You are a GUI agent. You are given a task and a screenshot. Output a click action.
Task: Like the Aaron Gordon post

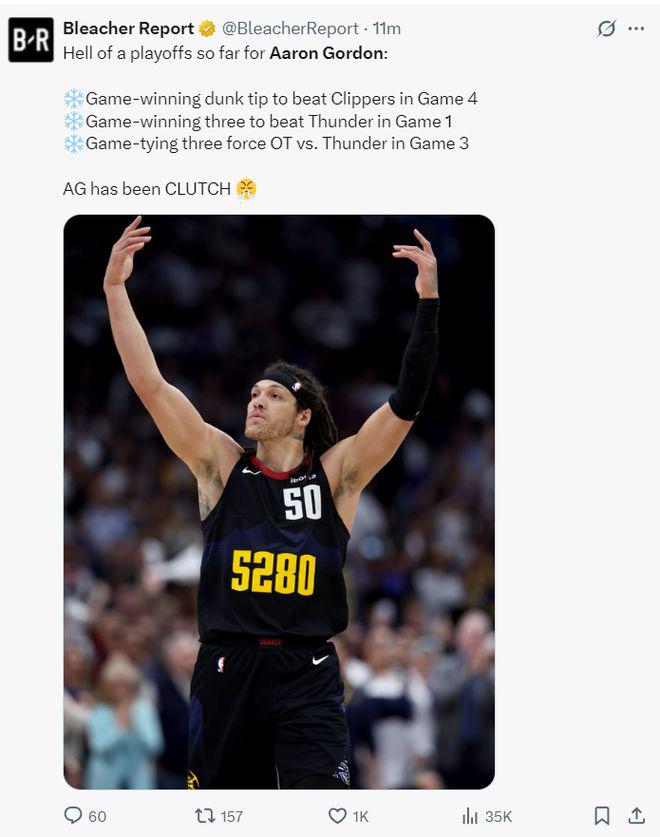(338, 815)
